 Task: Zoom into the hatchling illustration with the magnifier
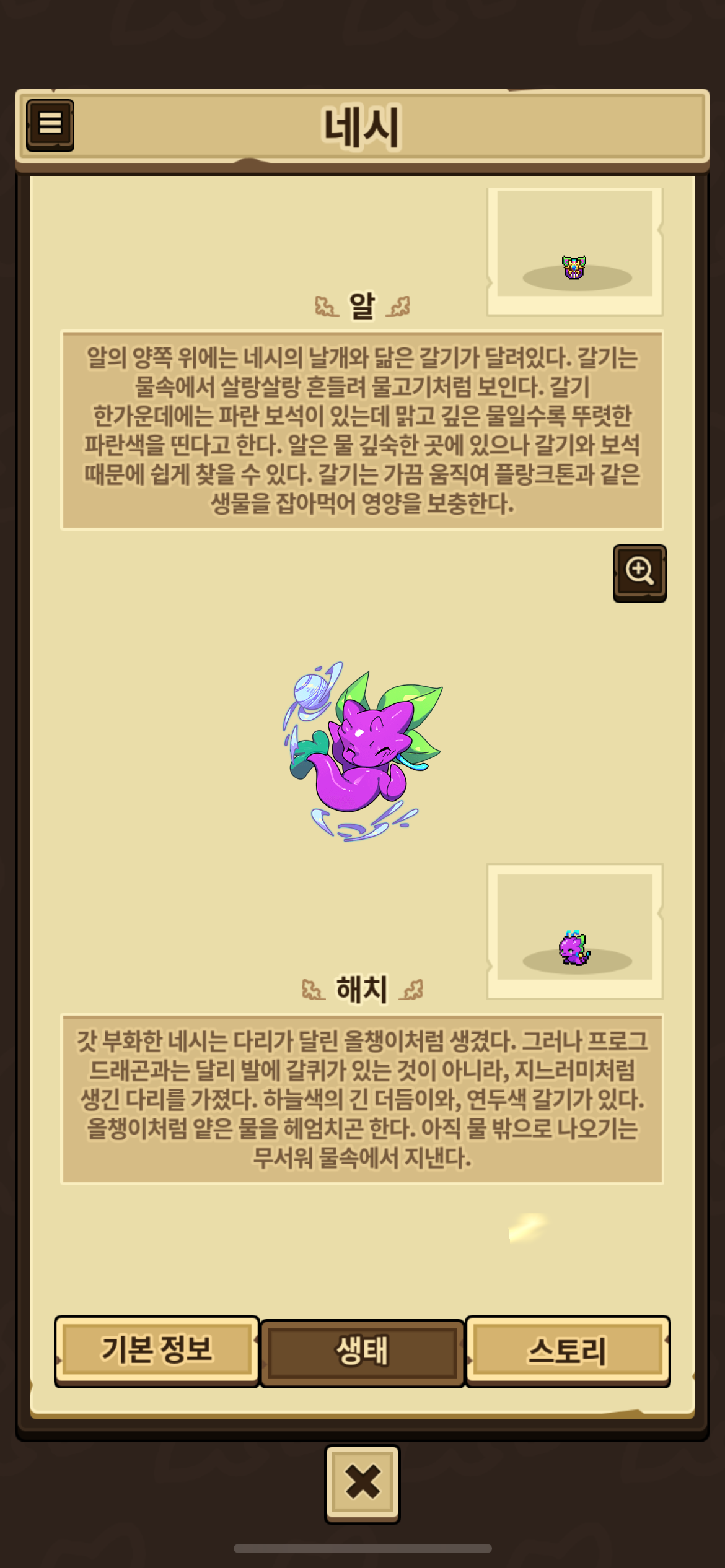coord(639,572)
